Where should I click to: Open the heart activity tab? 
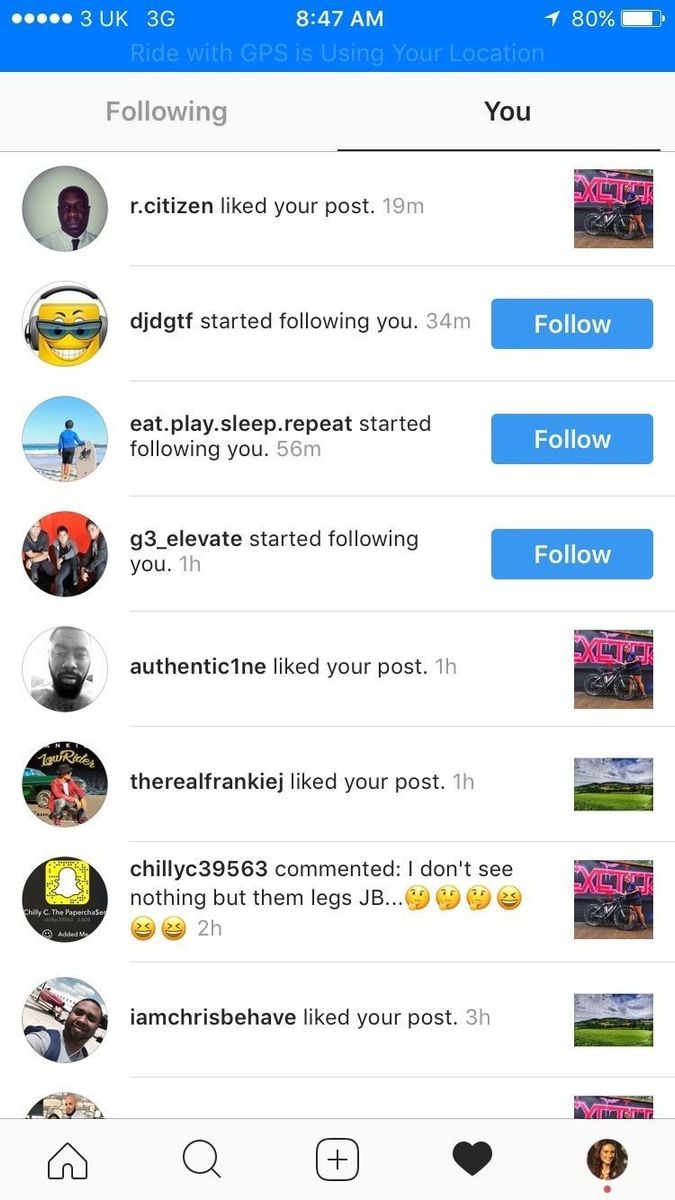pyautogui.click(x=472, y=1160)
